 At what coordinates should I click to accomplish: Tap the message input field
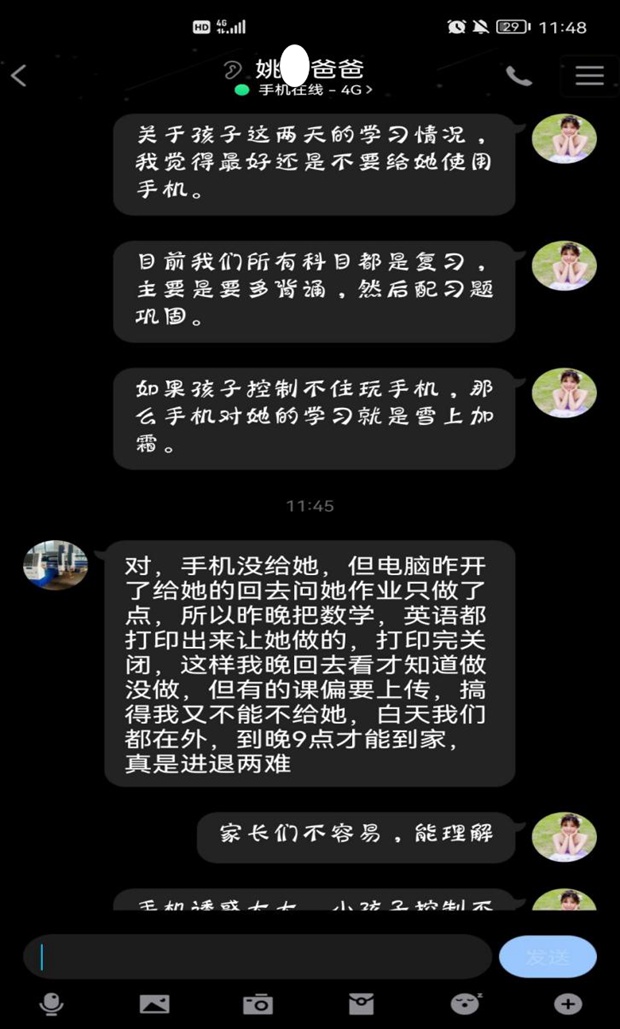pos(258,957)
